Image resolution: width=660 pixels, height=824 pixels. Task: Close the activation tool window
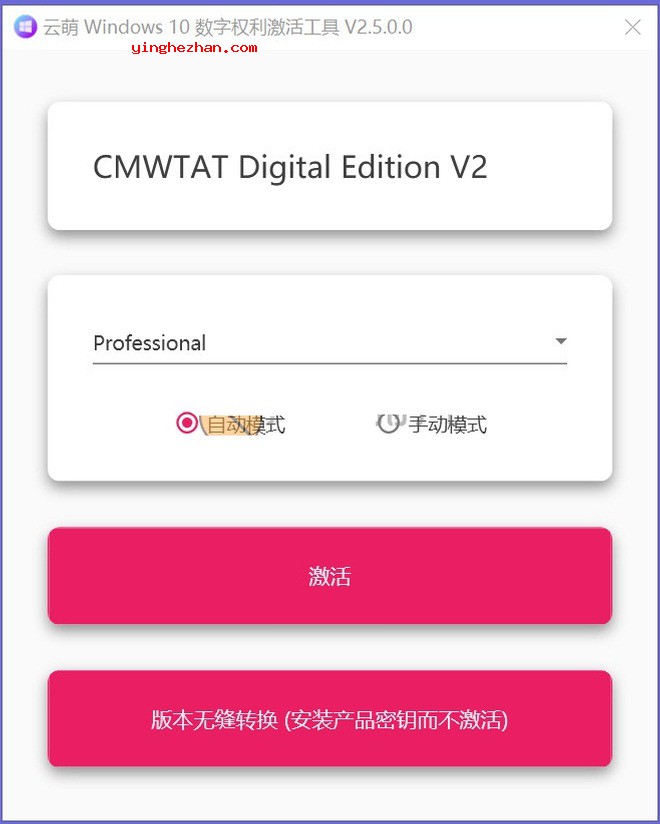[x=632, y=27]
